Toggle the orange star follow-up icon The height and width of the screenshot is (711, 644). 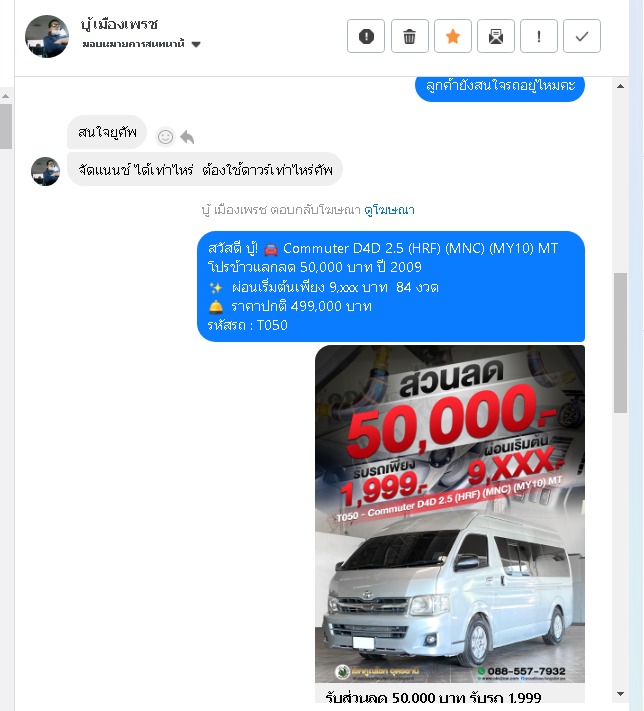(x=452, y=37)
